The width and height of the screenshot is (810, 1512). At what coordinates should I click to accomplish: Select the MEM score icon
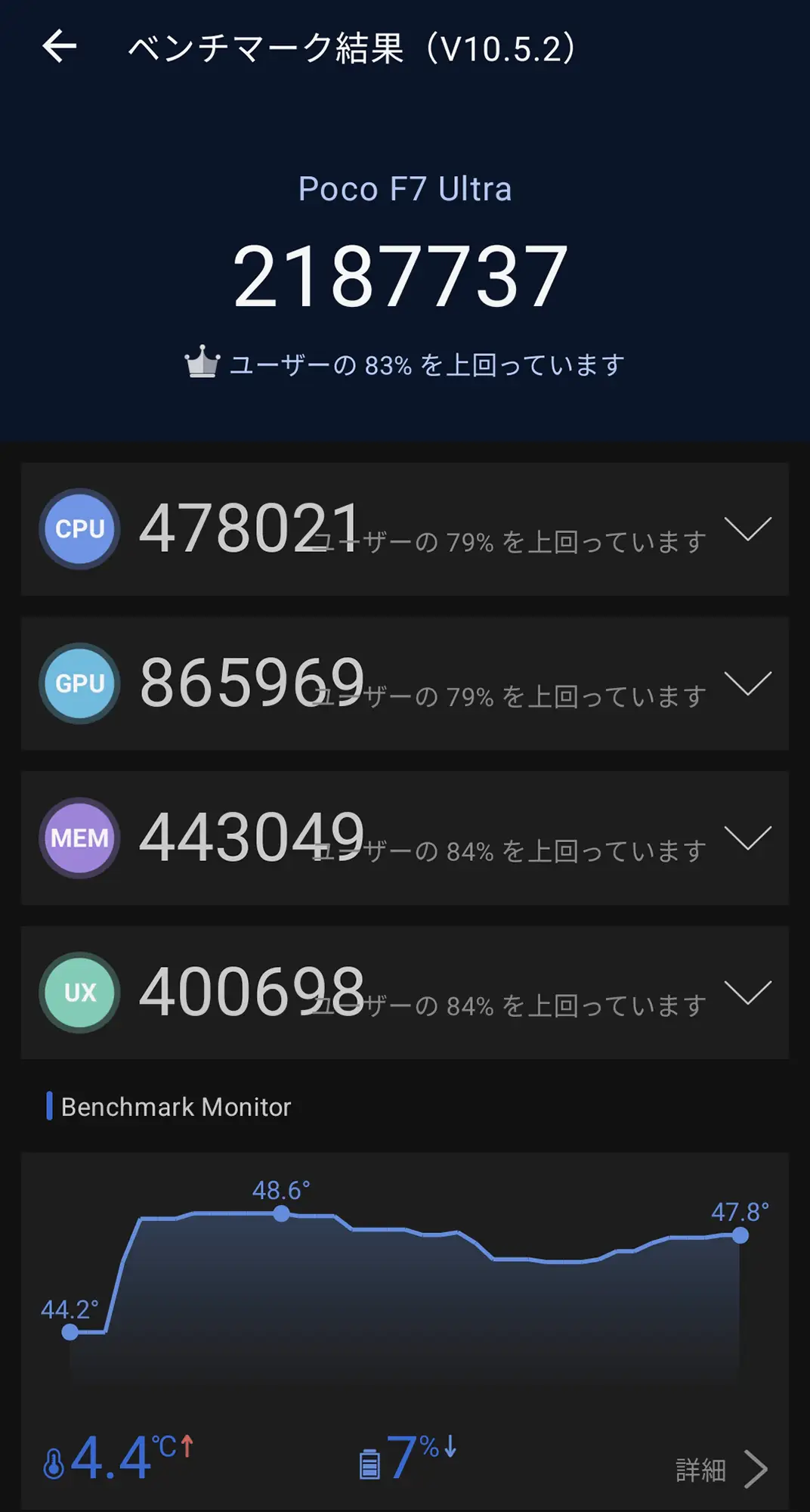tap(79, 837)
